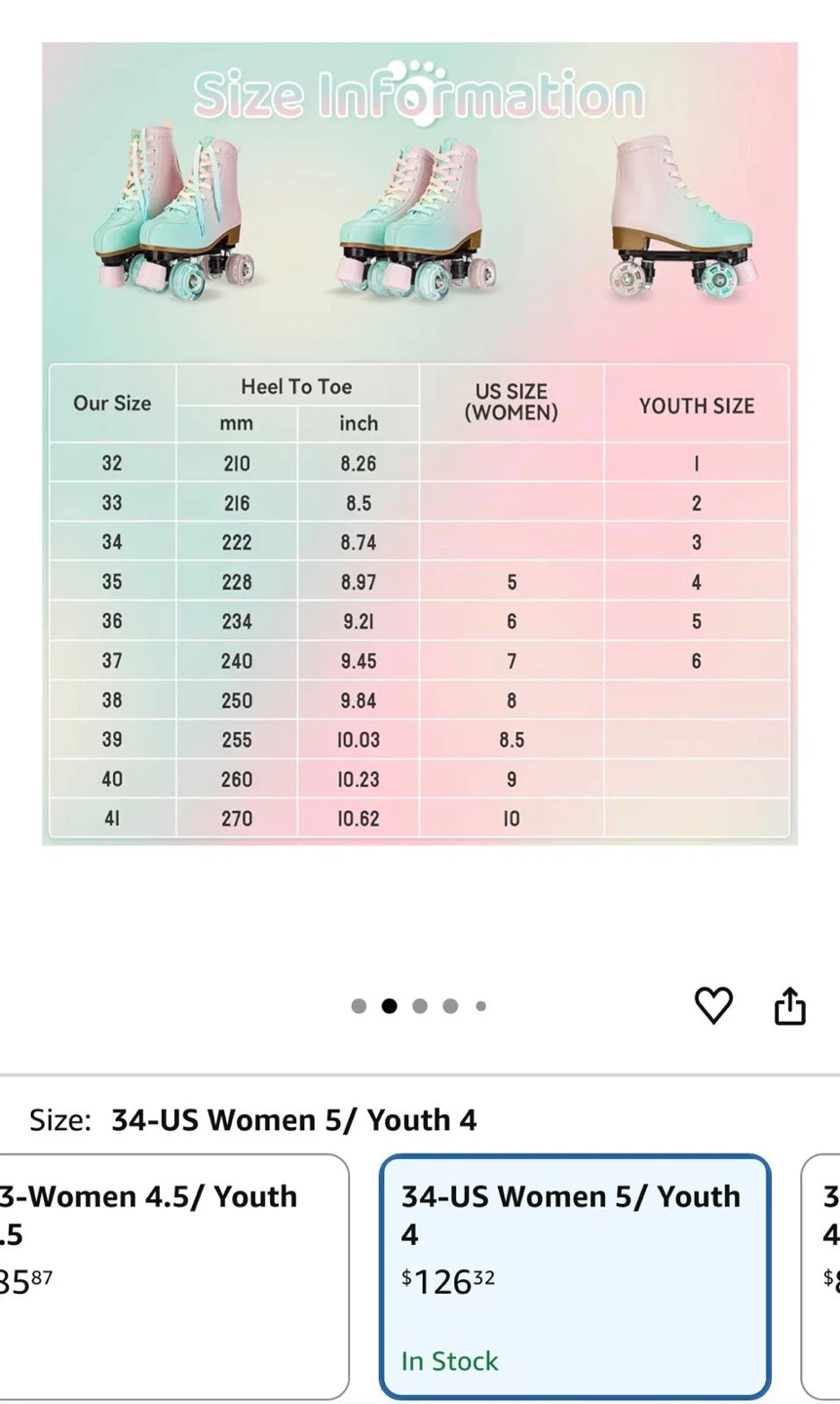Jump to the third image via page dots
This screenshot has height=1404, width=840.
point(420,1006)
